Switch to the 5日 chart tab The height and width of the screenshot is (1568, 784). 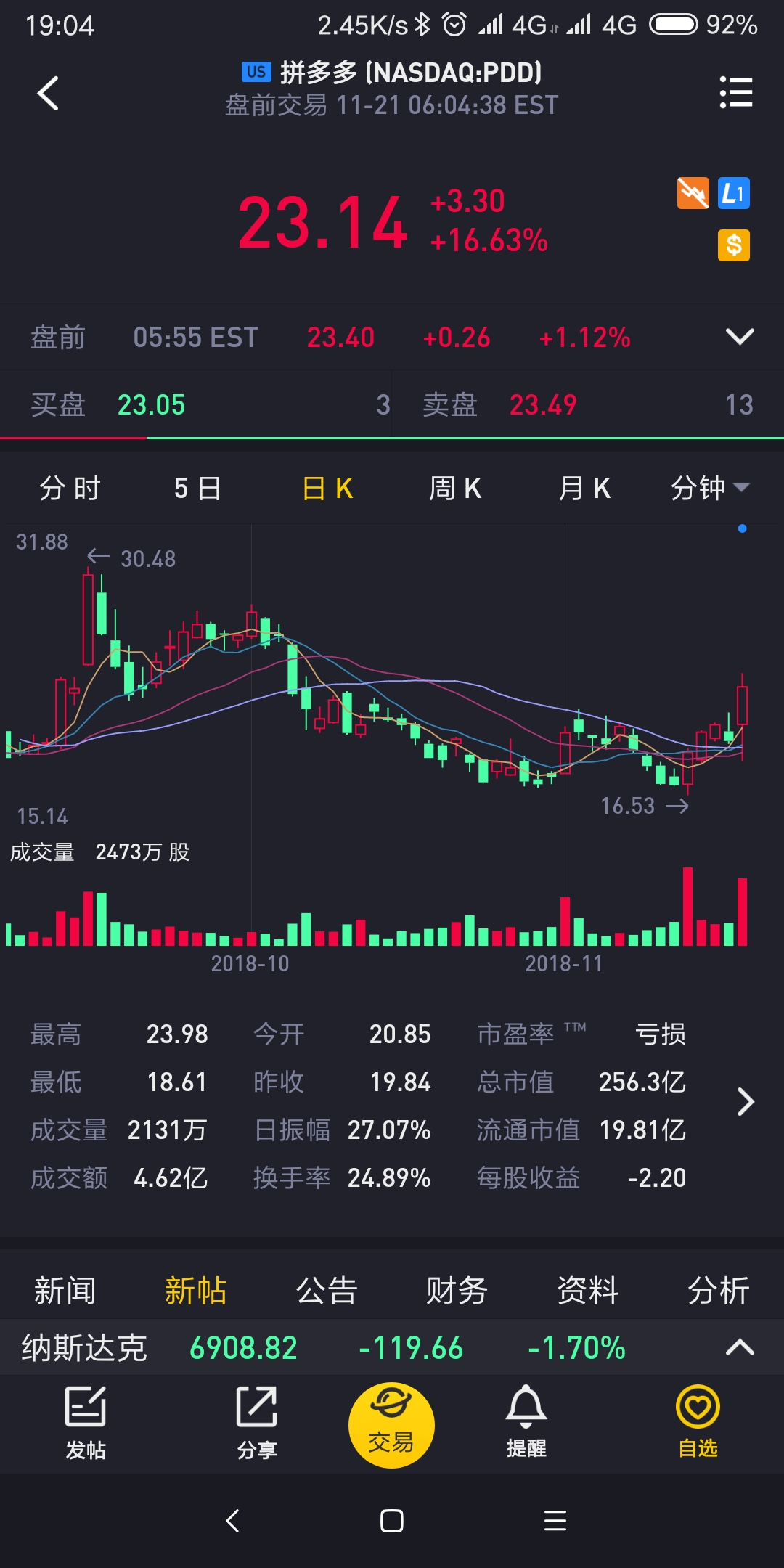click(x=197, y=489)
